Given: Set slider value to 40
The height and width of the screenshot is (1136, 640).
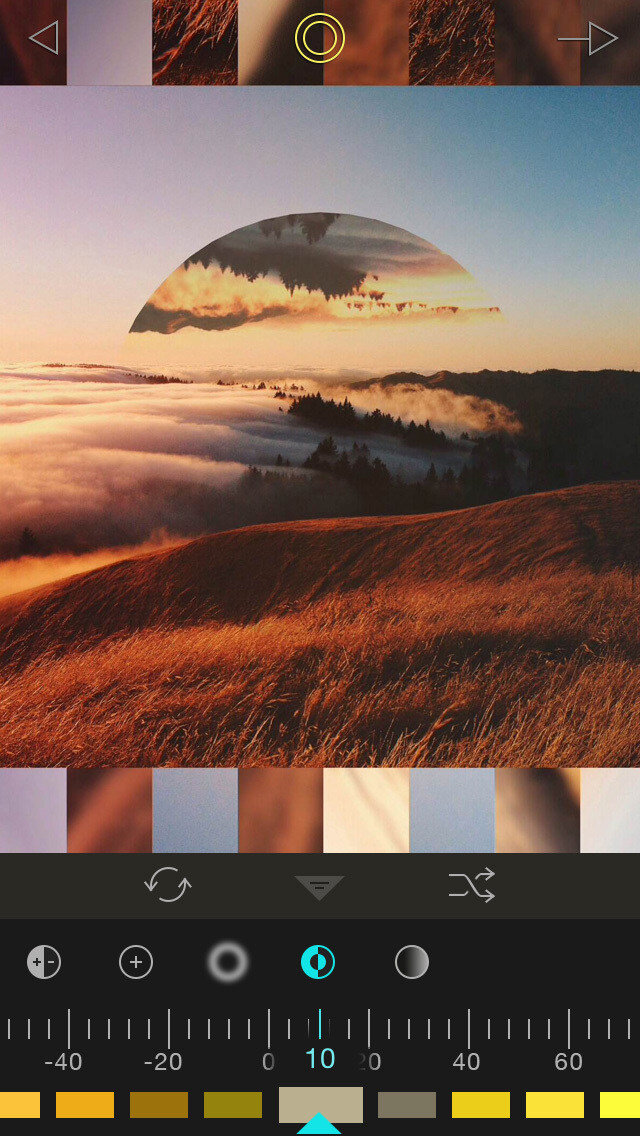Looking at the screenshot, I should [x=468, y=1030].
